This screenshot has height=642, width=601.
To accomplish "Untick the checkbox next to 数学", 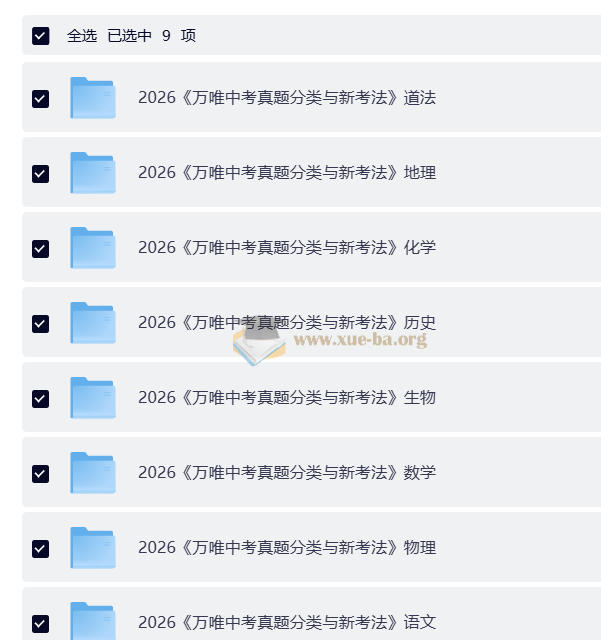I will pyautogui.click(x=40, y=473).
